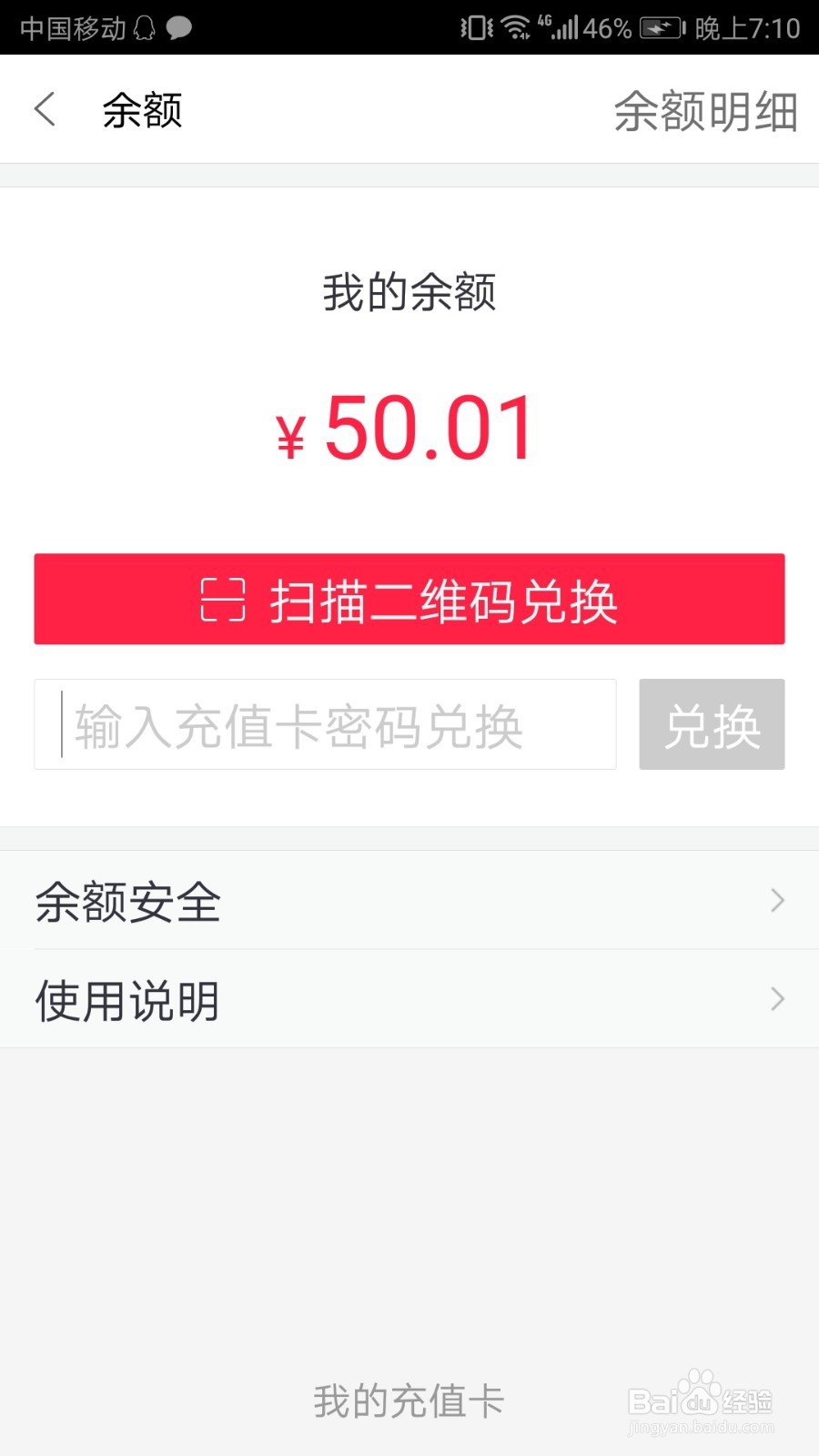
Task: Tap the gray 兑换 button
Action: pos(712,725)
